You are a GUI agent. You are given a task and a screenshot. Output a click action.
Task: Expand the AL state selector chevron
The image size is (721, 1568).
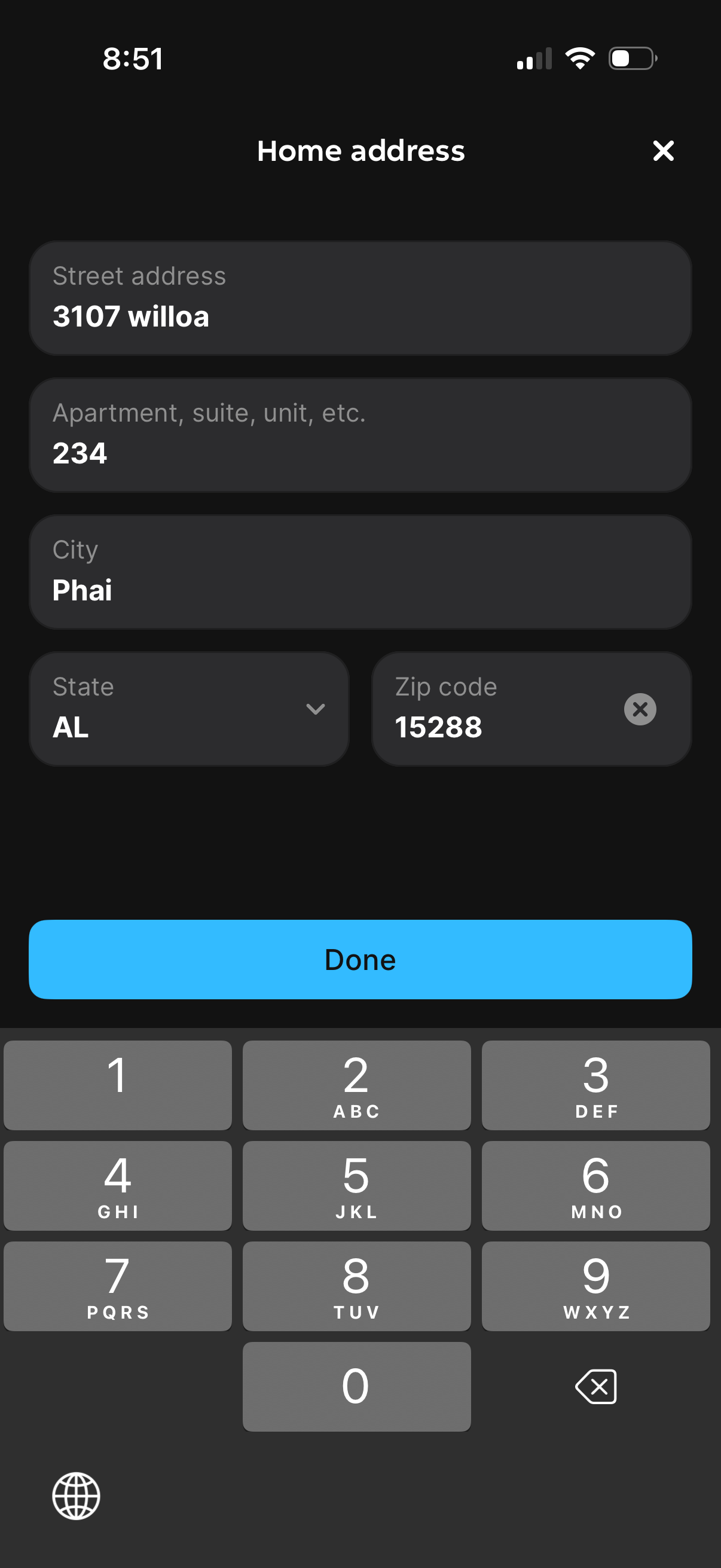point(314,710)
